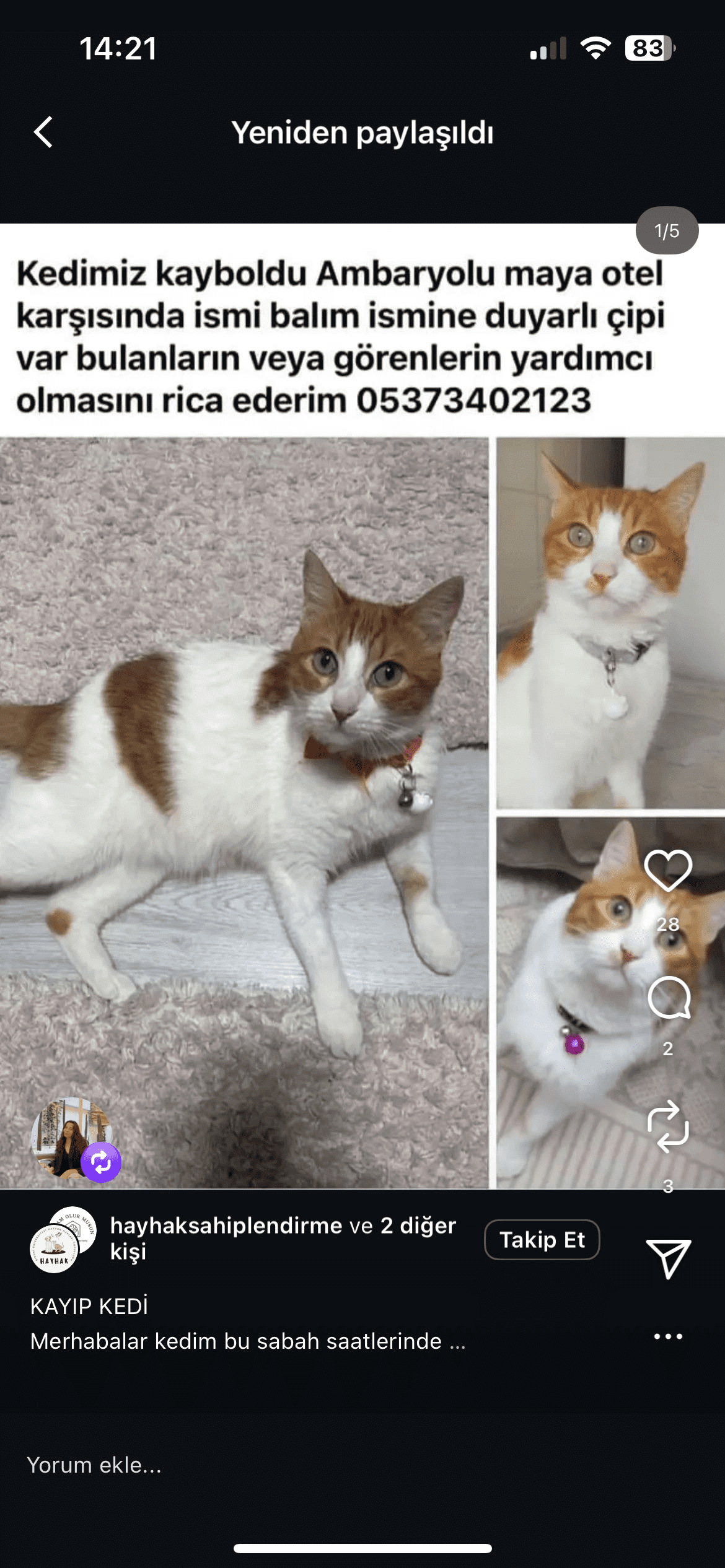Share the post with the paper plane icon
Screen dimensions: 725x1568
point(668,1258)
